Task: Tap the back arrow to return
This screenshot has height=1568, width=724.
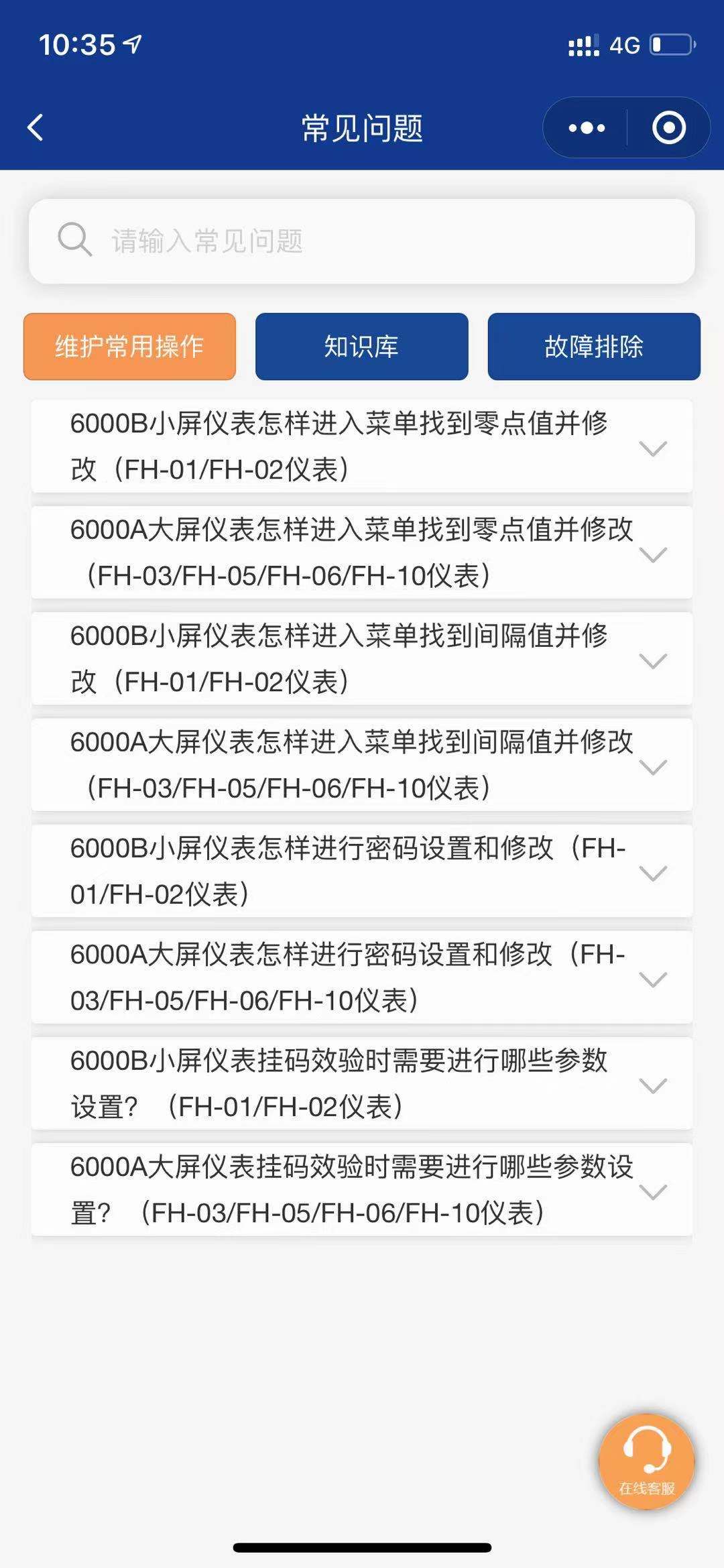Action: 34,126
